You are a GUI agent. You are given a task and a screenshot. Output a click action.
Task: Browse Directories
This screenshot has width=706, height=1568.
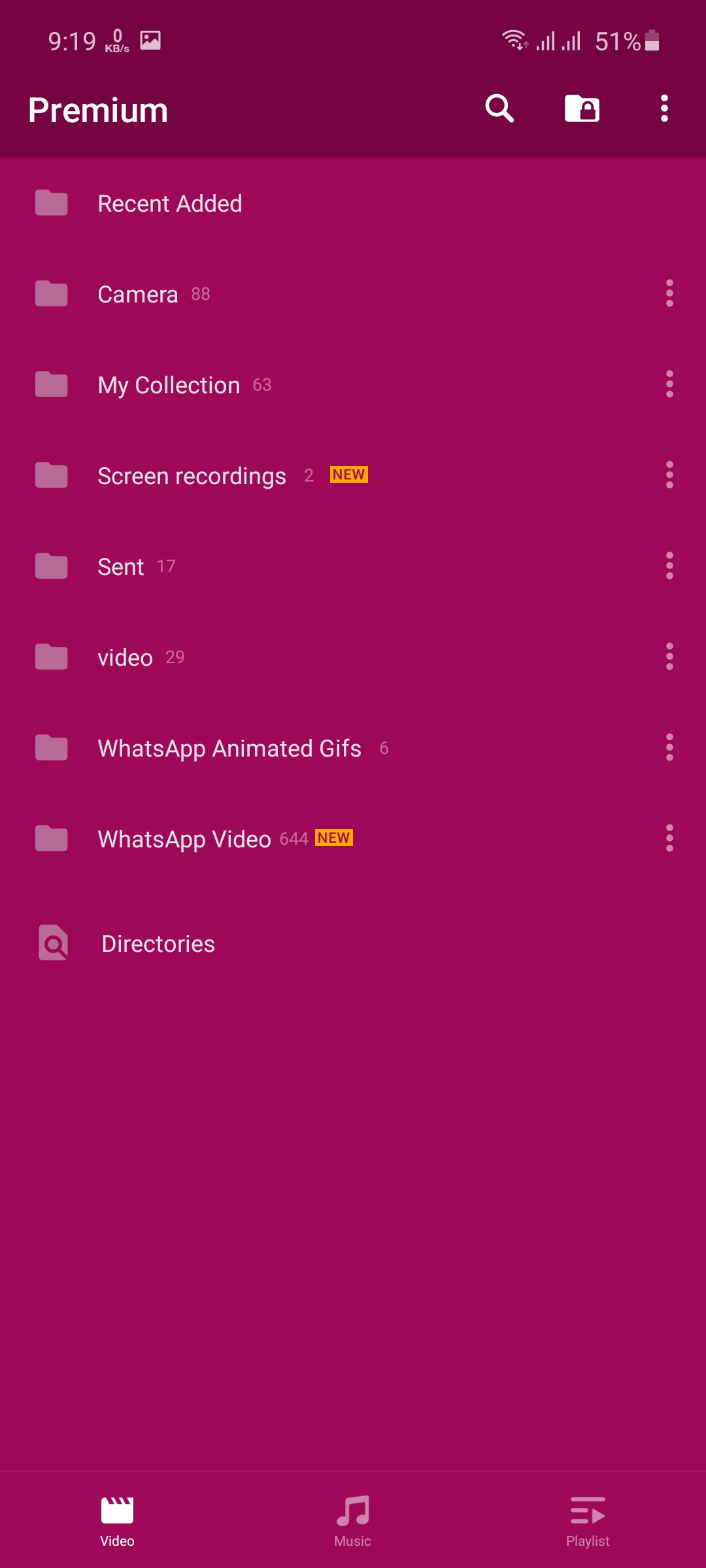[x=158, y=944]
